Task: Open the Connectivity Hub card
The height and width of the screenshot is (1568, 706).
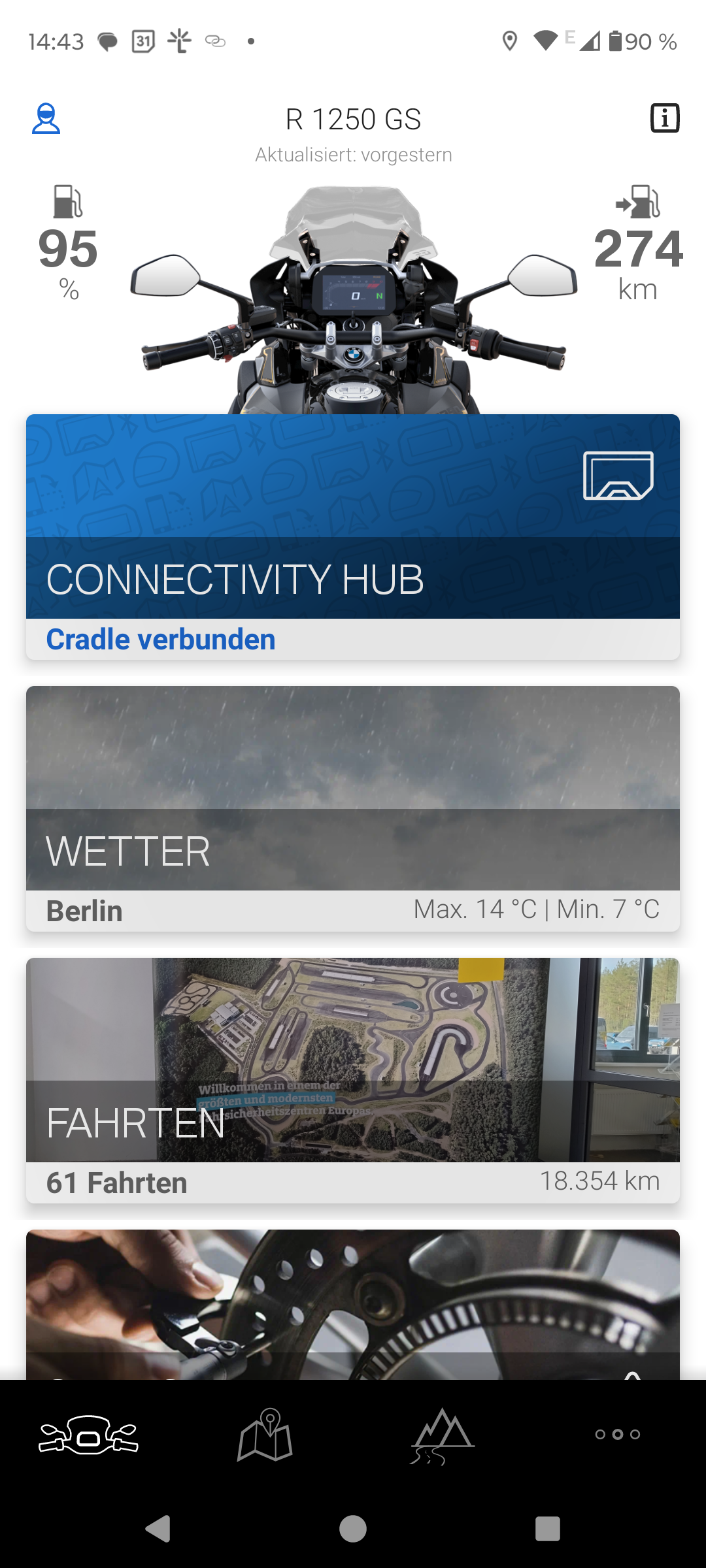Action: click(353, 536)
